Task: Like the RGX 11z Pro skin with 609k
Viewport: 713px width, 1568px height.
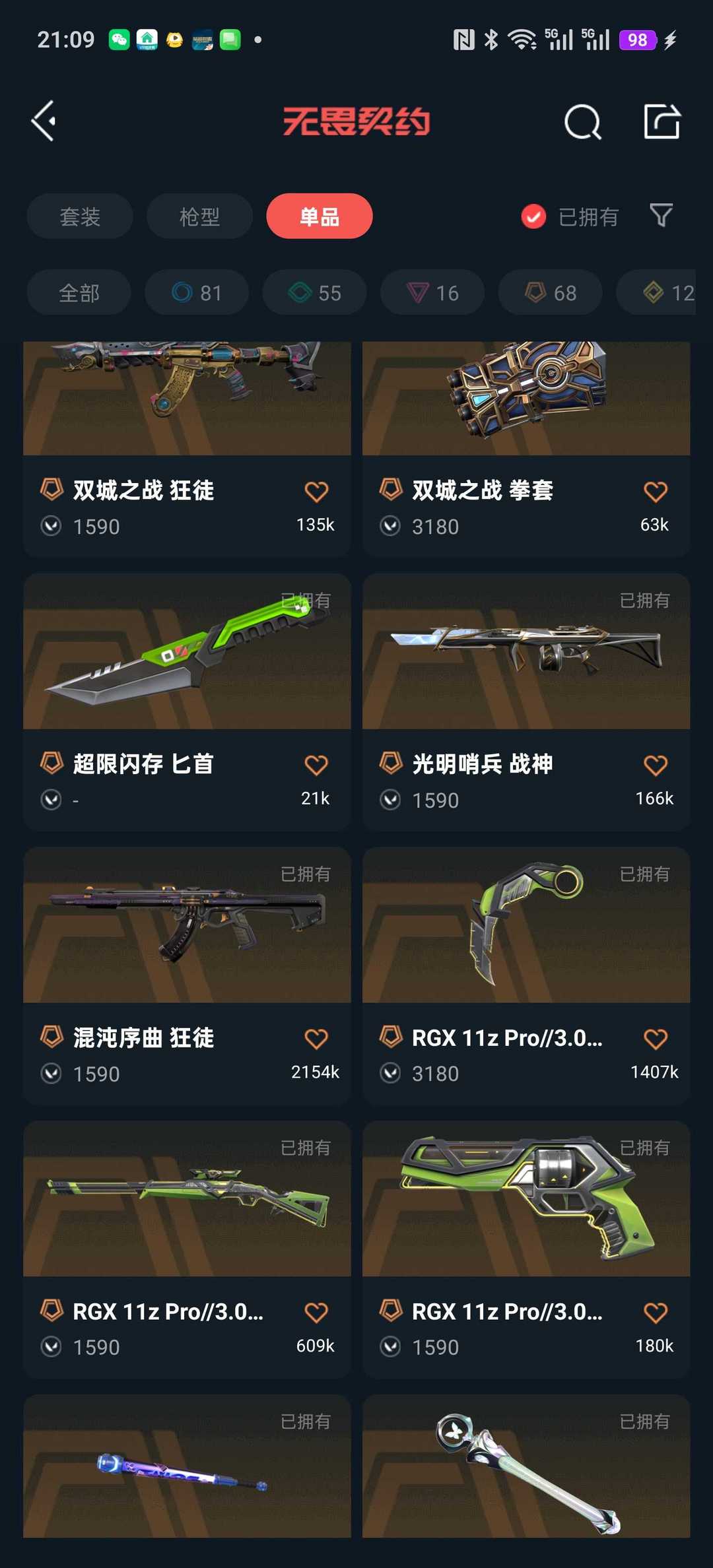Action: pyautogui.click(x=316, y=1313)
